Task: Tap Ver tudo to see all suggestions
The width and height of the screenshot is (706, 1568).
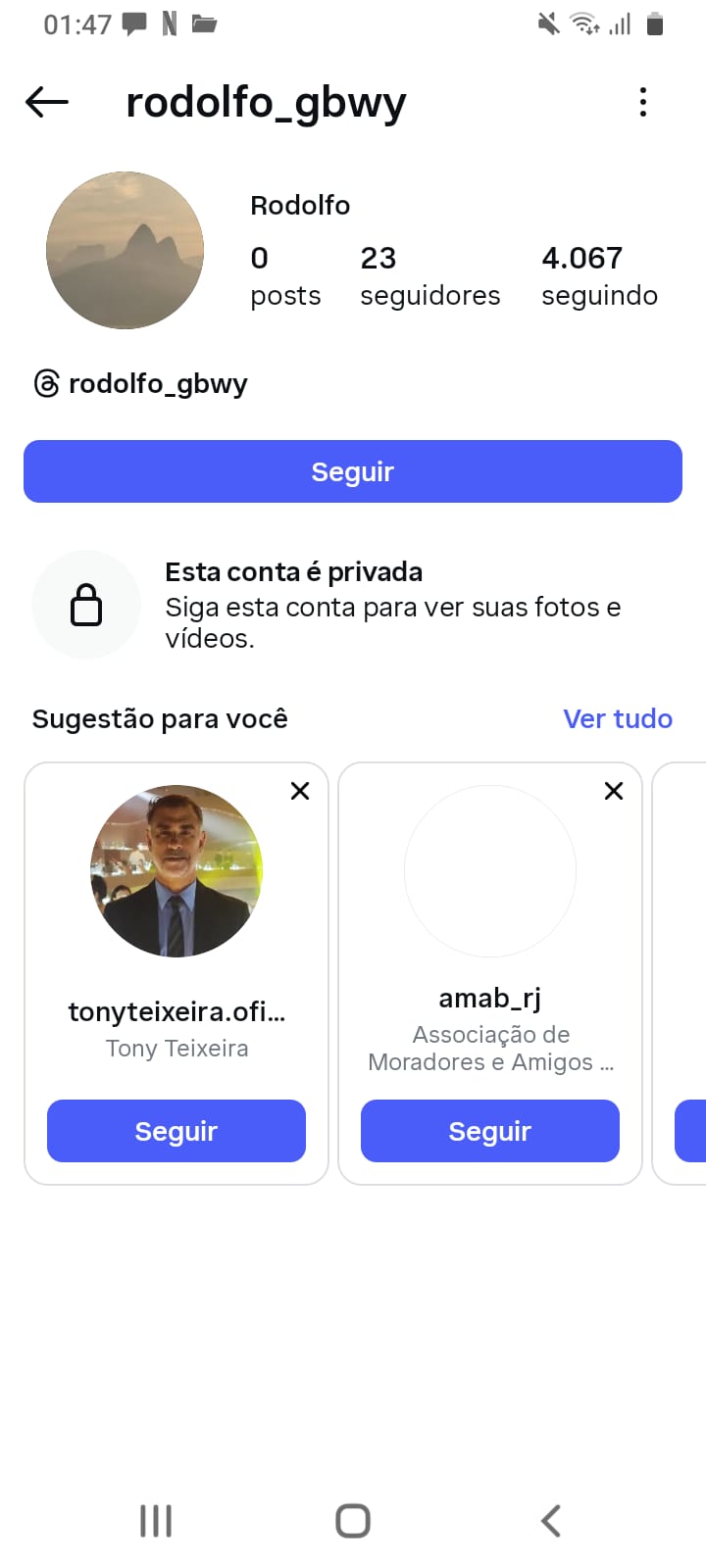Action: (x=618, y=718)
